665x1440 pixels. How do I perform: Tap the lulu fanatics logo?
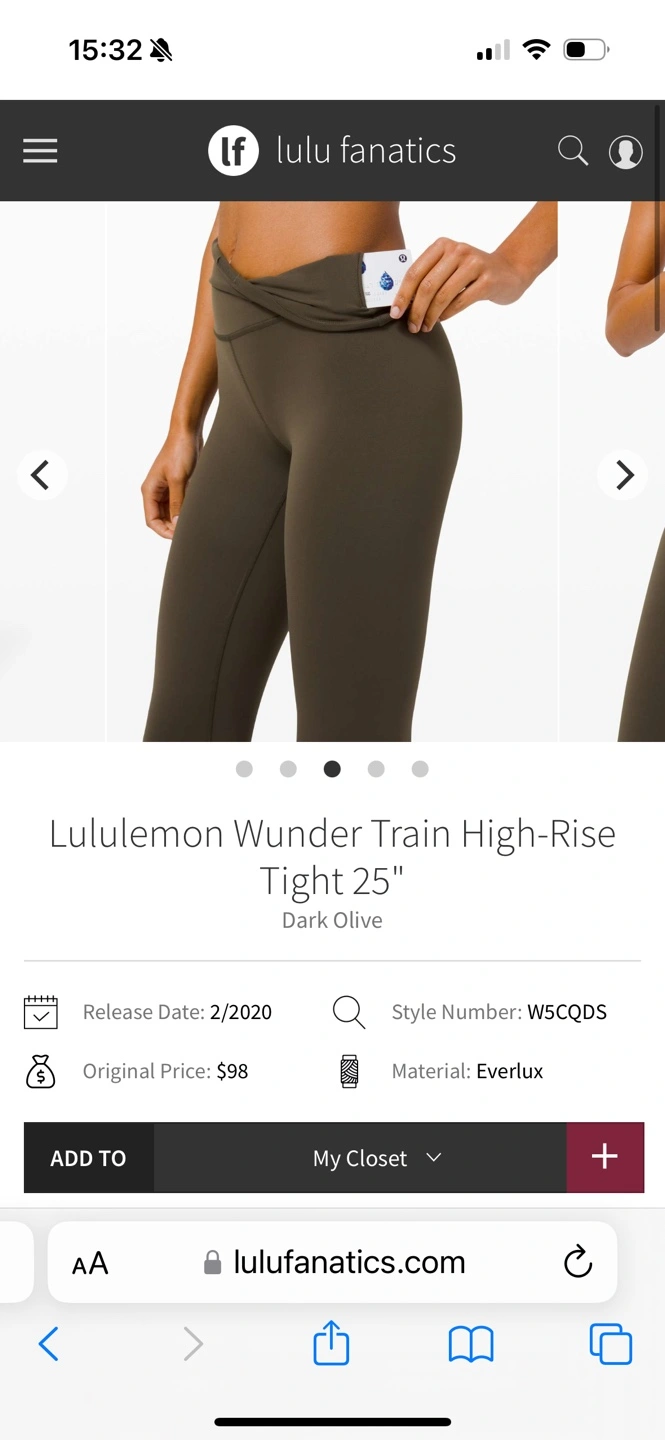pyautogui.click(x=332, y=151)
